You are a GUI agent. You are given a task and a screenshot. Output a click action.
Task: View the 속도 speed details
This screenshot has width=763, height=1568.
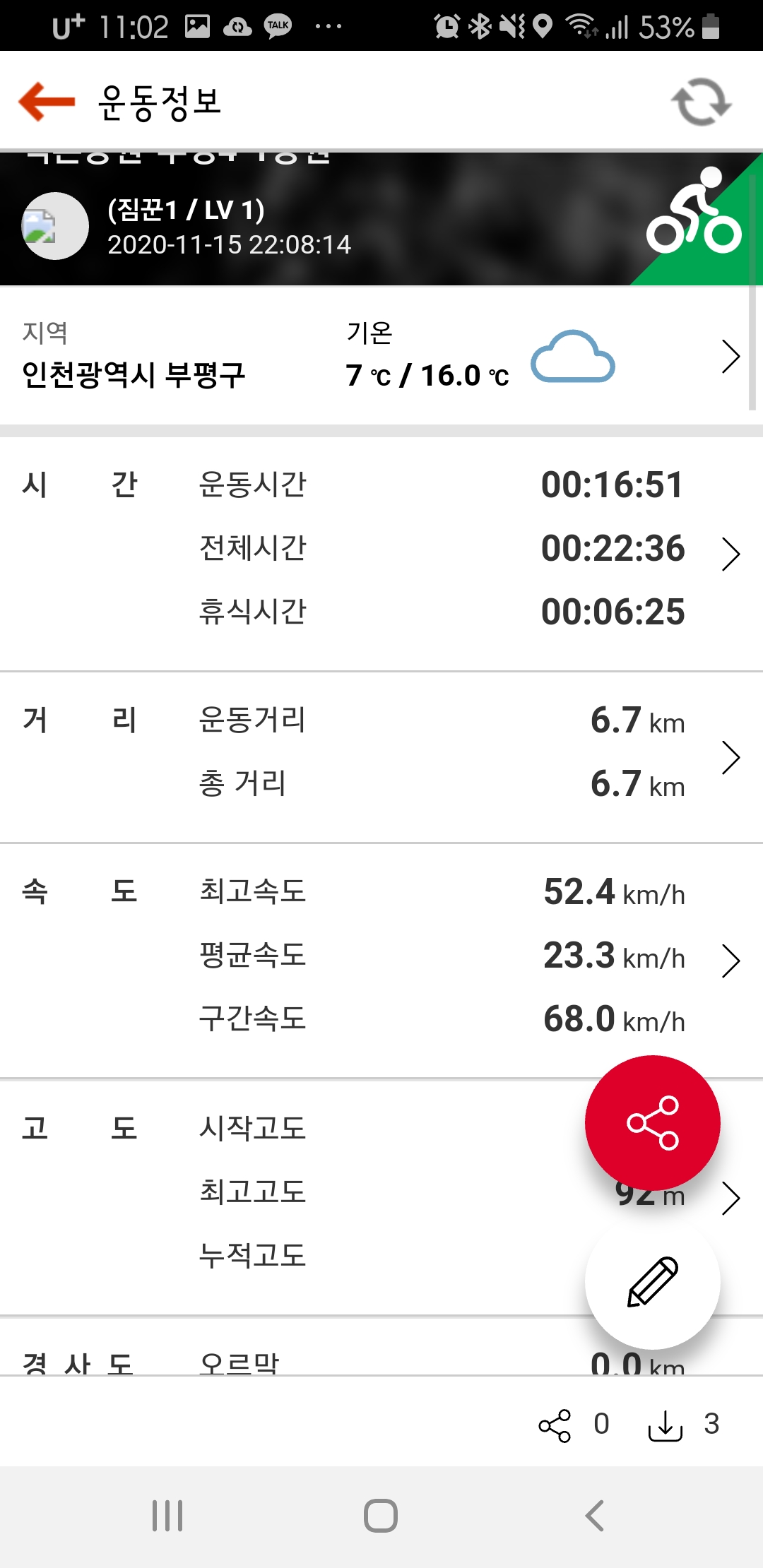tap(731, 961)
